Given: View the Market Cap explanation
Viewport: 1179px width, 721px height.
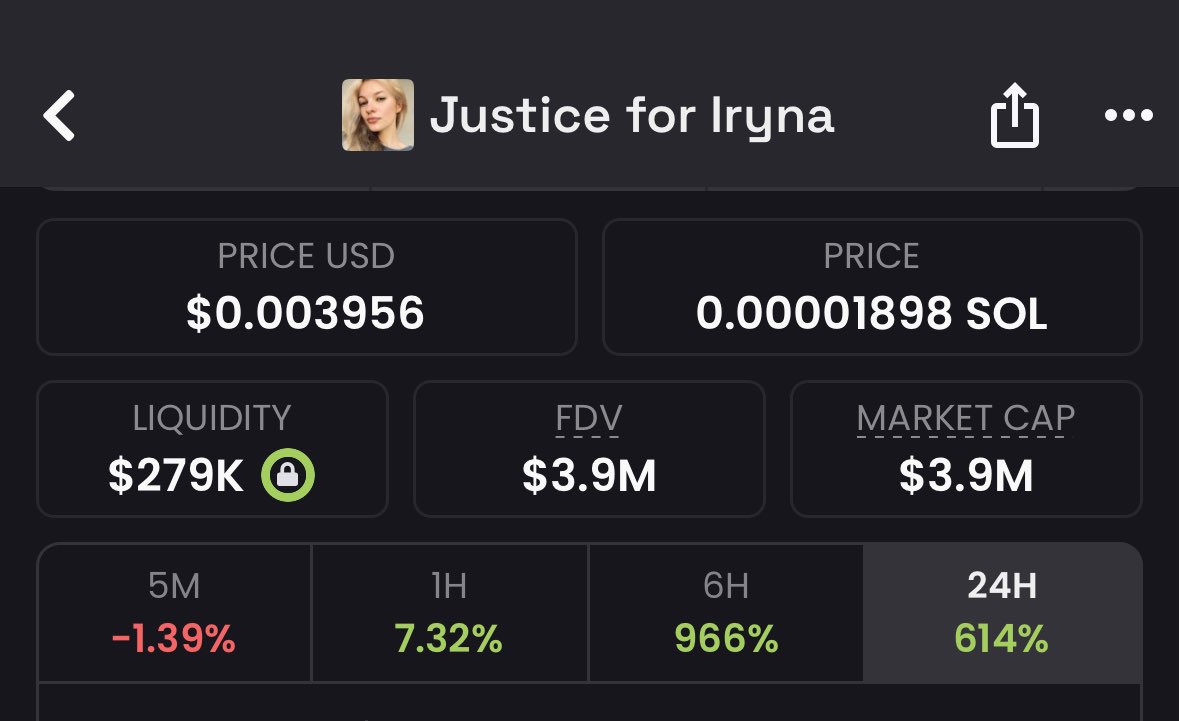Looking at the screenshot, I should click(x=965, y=419).
